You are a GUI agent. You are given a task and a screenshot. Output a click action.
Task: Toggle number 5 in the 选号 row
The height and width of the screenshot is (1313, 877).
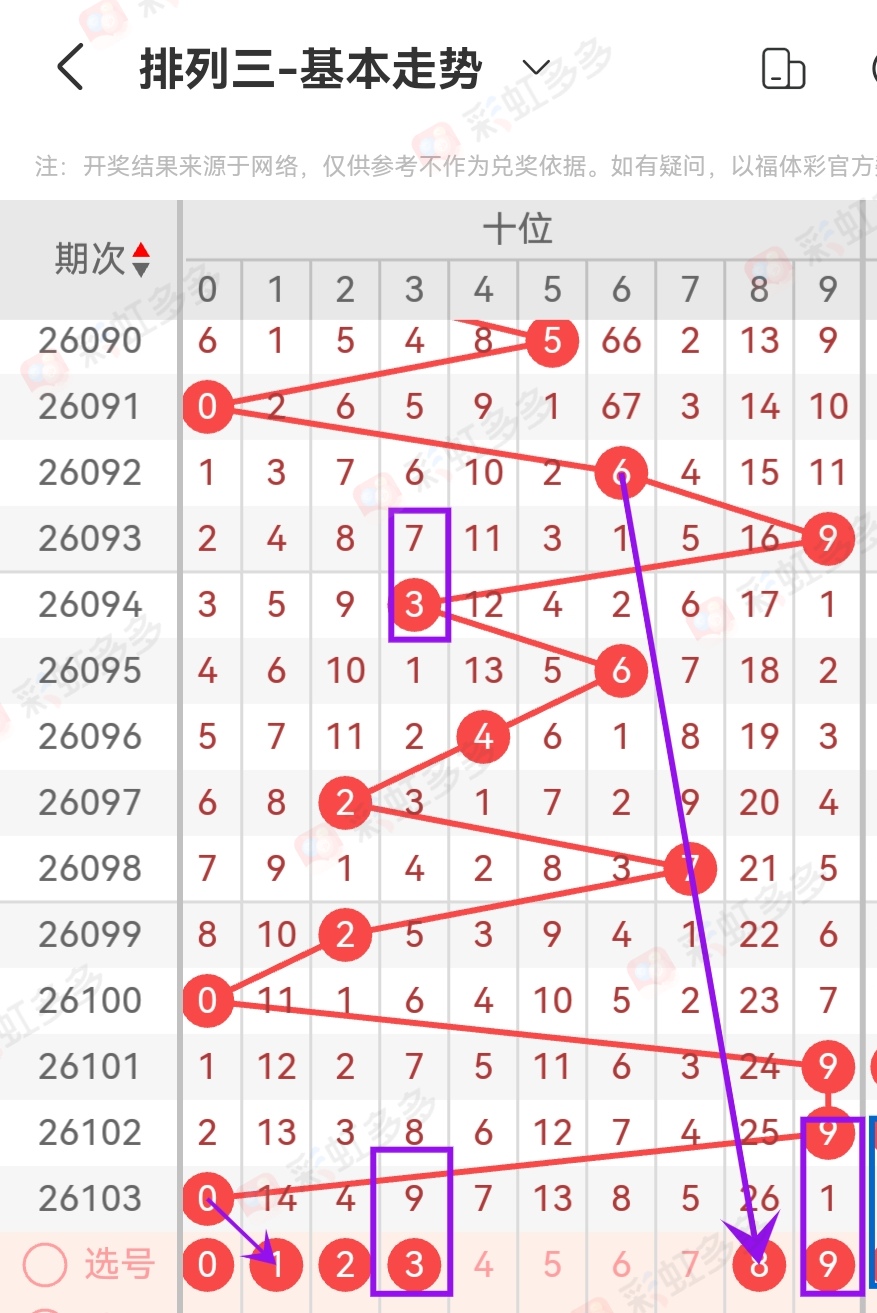click(551, 1263)
